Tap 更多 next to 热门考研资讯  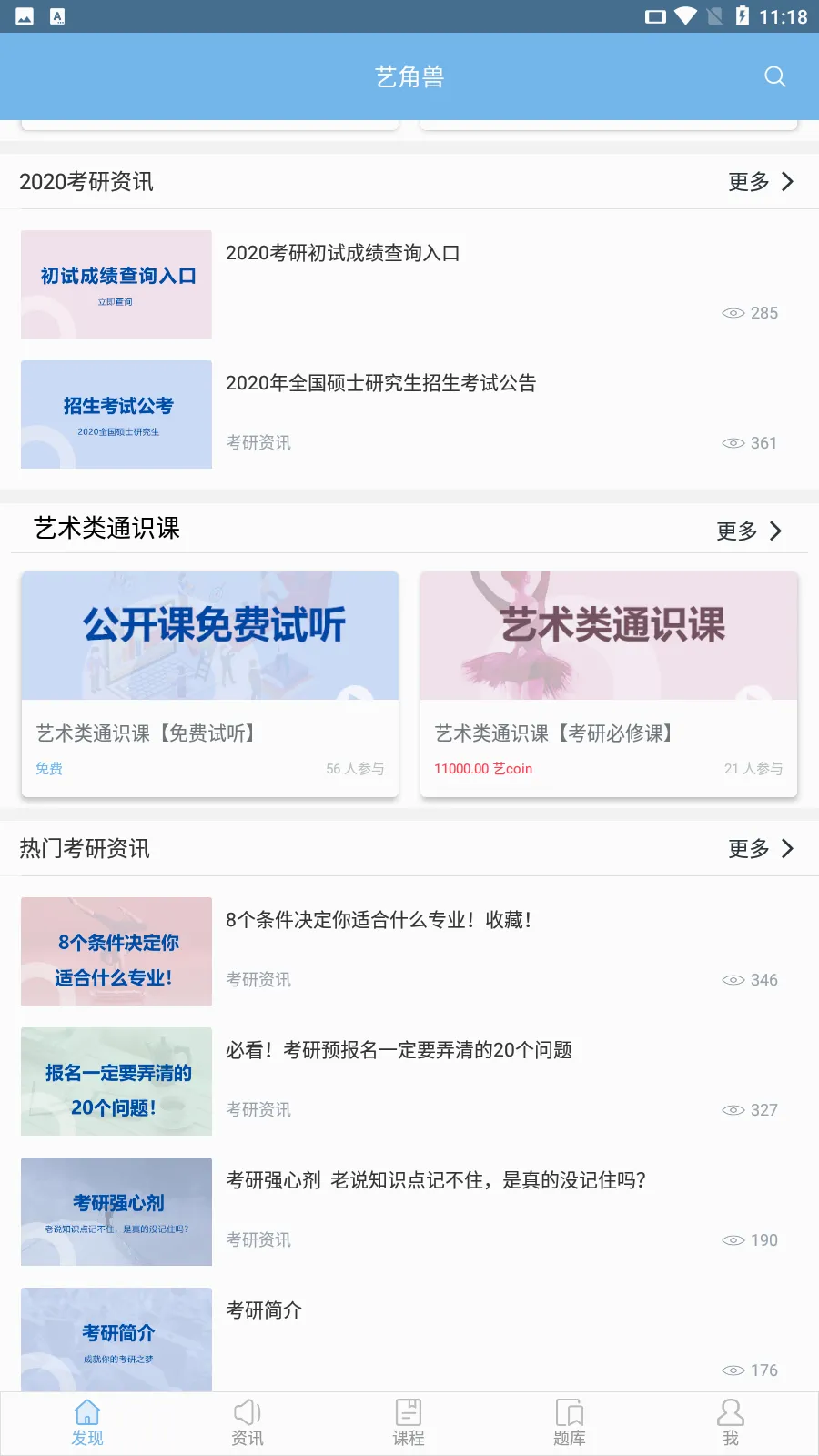click(761, 849)
